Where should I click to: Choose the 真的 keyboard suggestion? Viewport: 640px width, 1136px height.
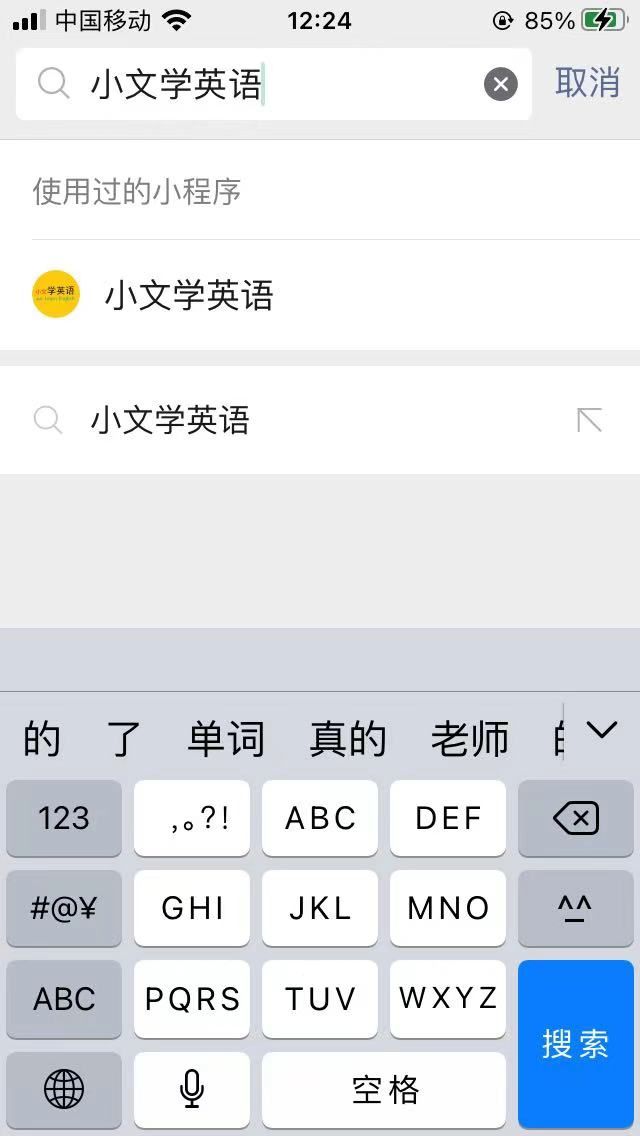348,739
